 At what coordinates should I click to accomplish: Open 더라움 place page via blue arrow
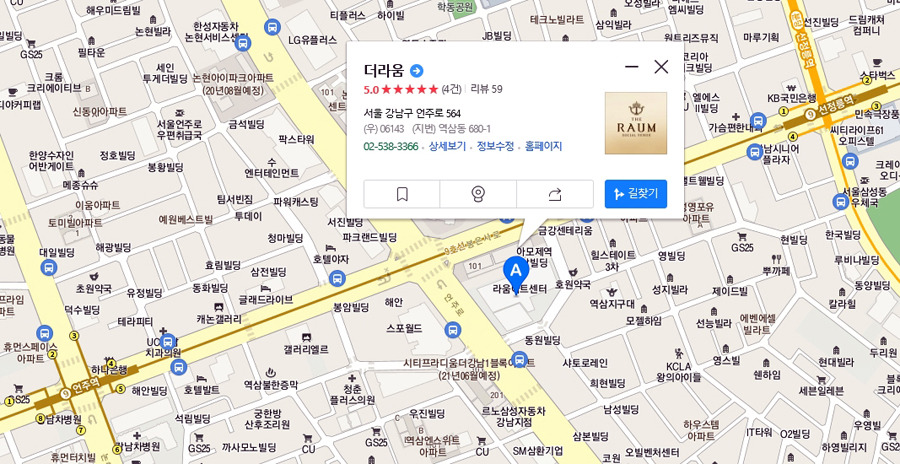[417, 70]
